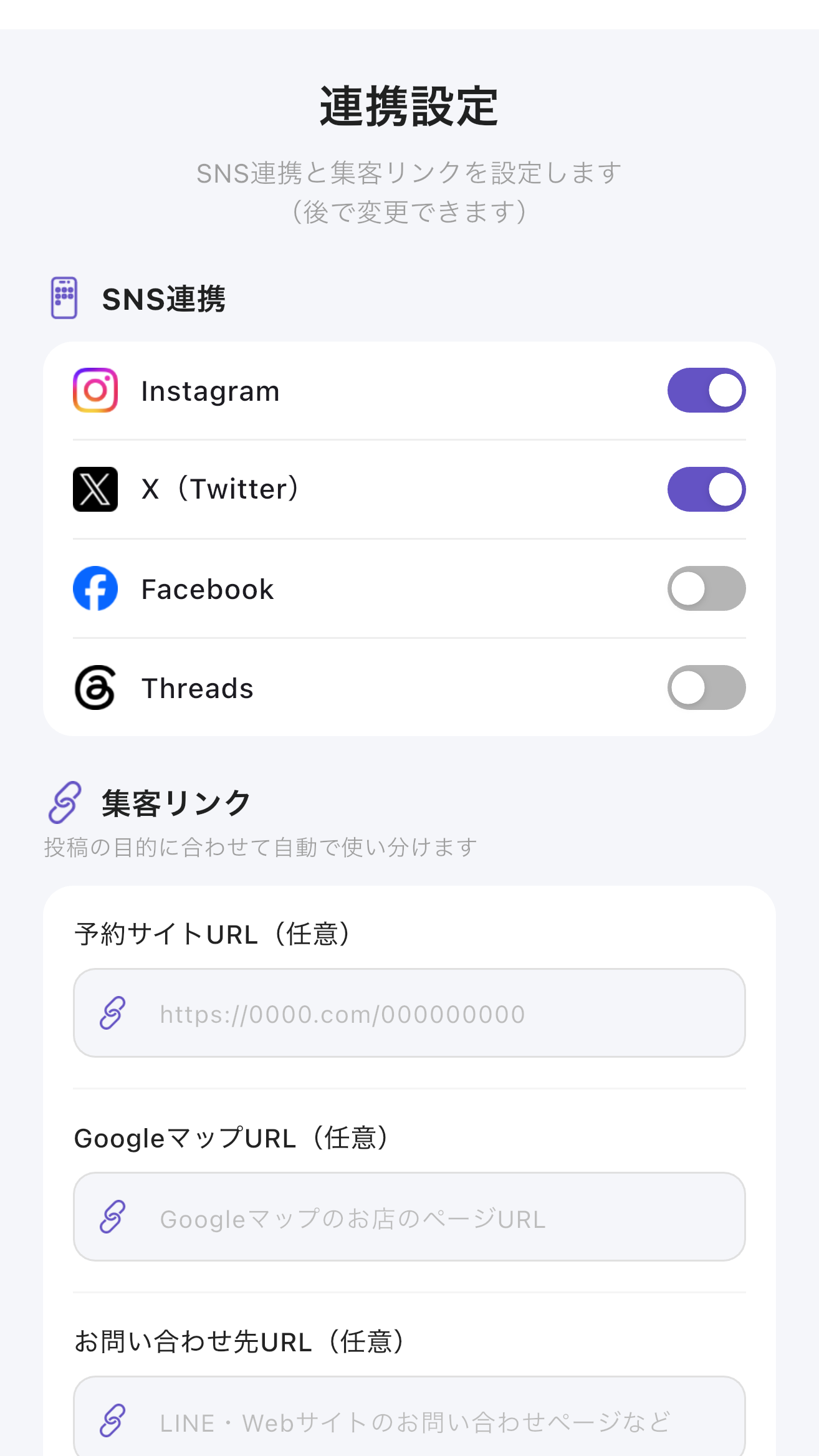
Task: Disable the Instagram integration toggle
Action: [706, 390]
